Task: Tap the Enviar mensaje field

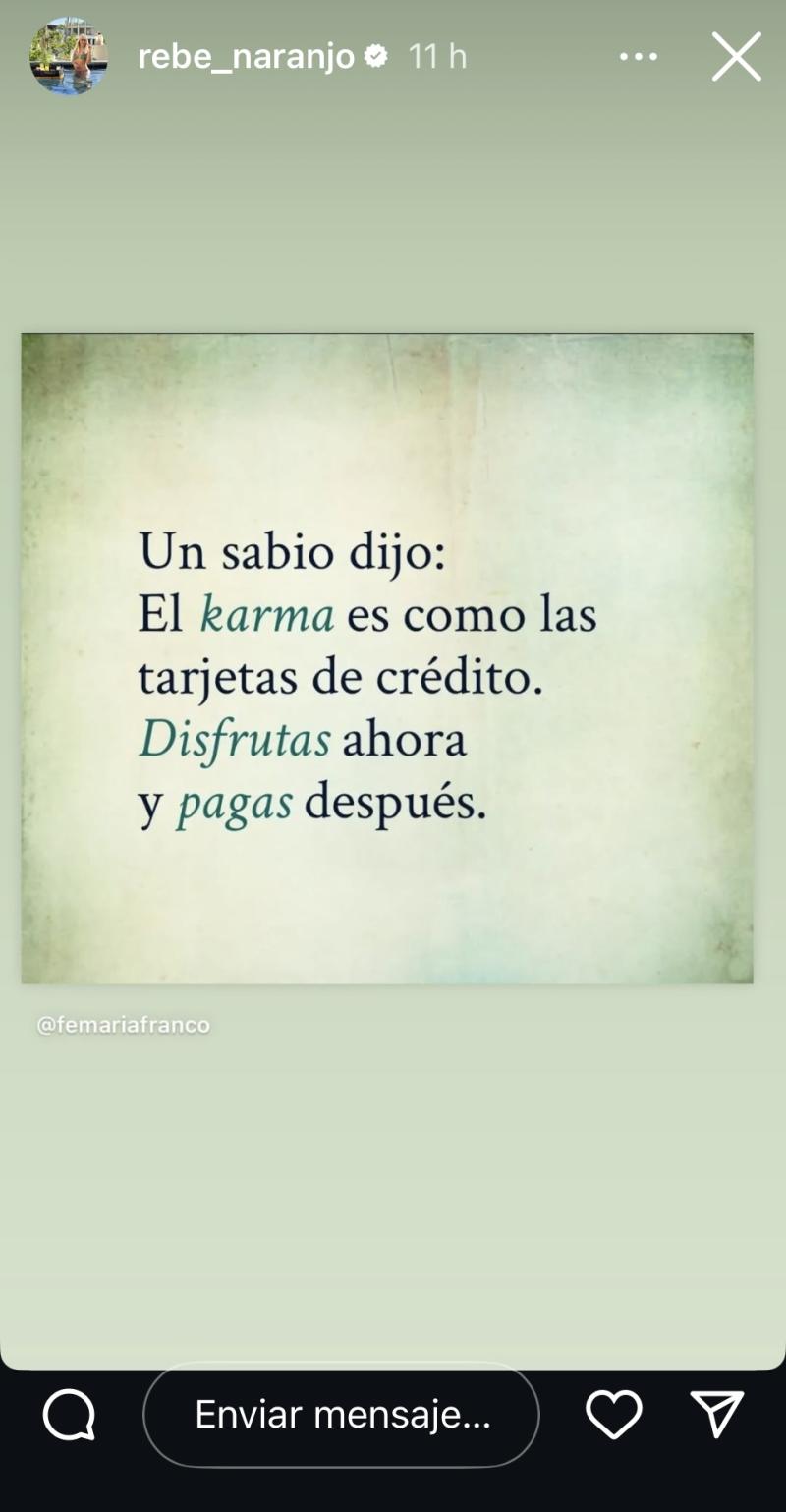Action: 342,1415
